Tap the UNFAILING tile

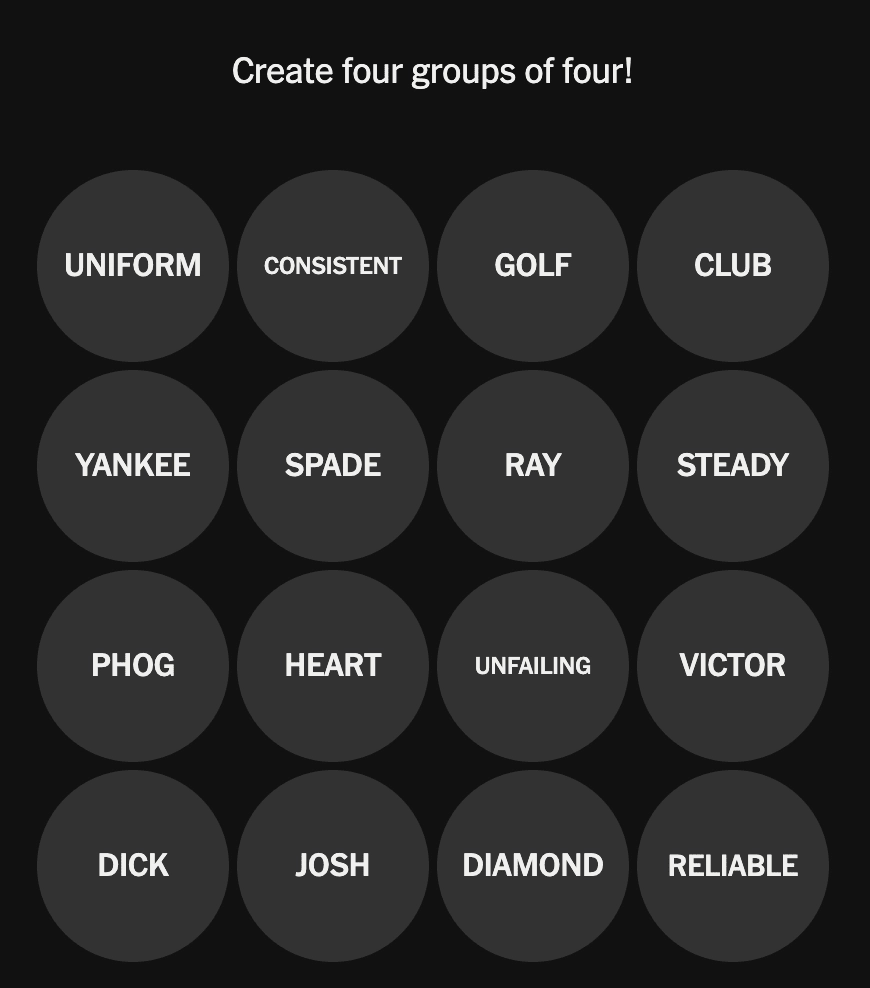point(533,666)
